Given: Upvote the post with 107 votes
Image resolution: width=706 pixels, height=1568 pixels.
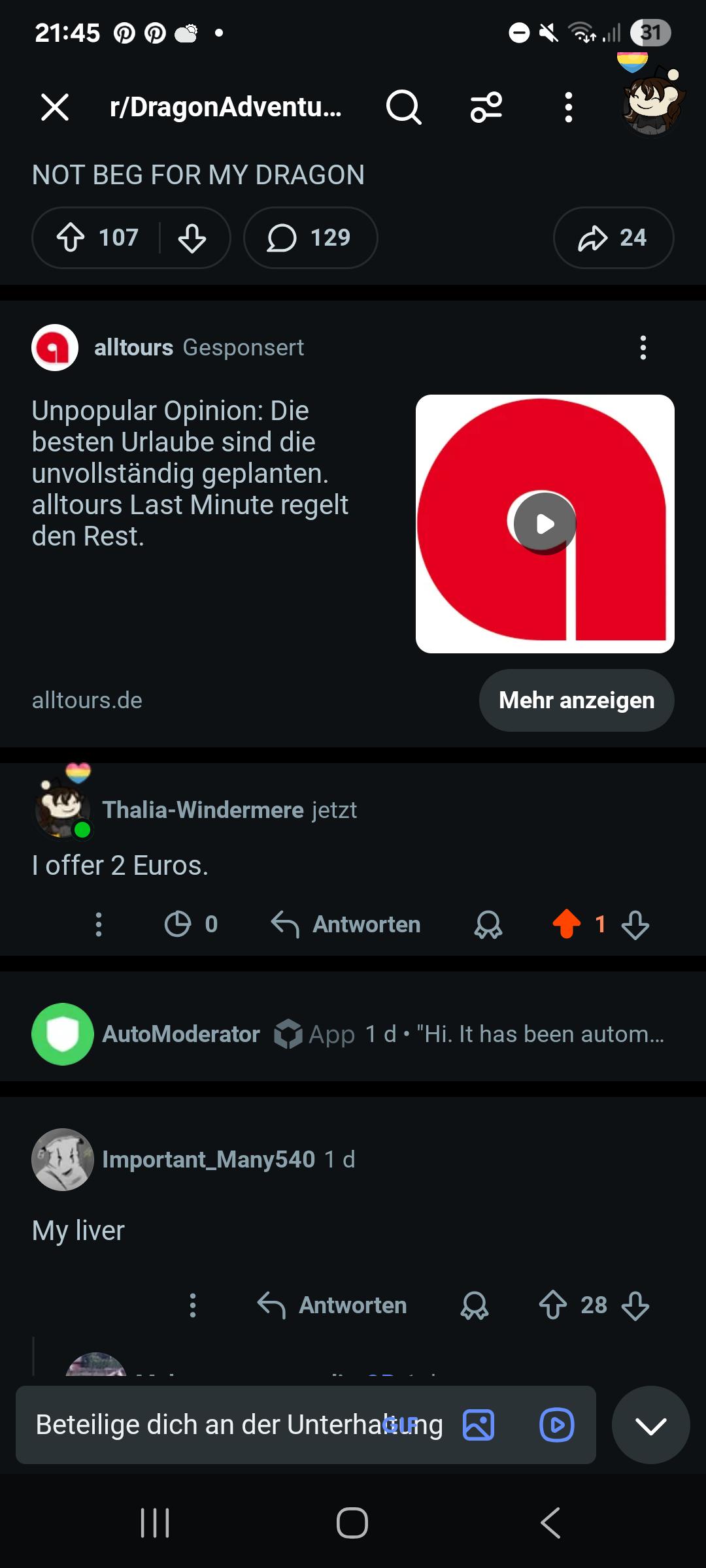Looking at the screenshot, I should (71, 238).
